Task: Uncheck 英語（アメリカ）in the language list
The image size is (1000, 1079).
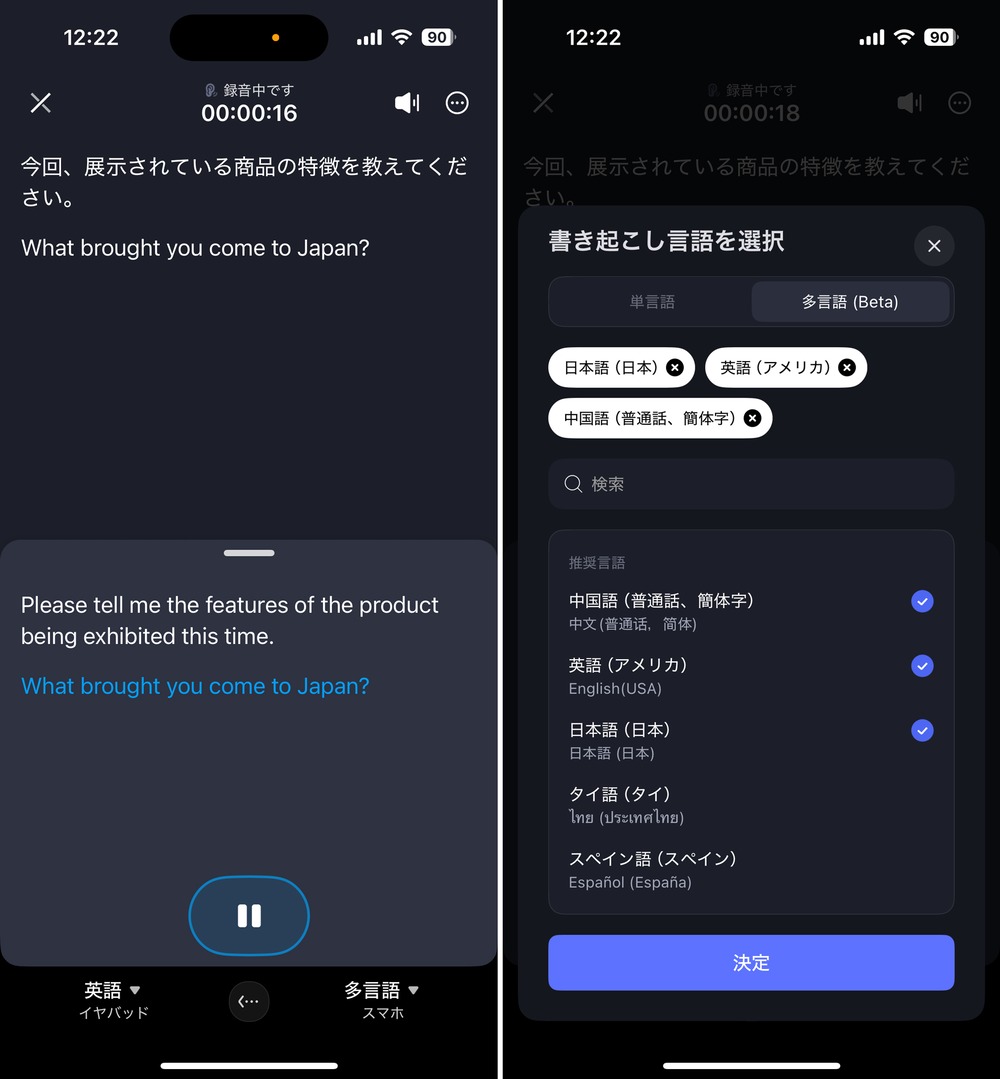Action: coord(922,666)
